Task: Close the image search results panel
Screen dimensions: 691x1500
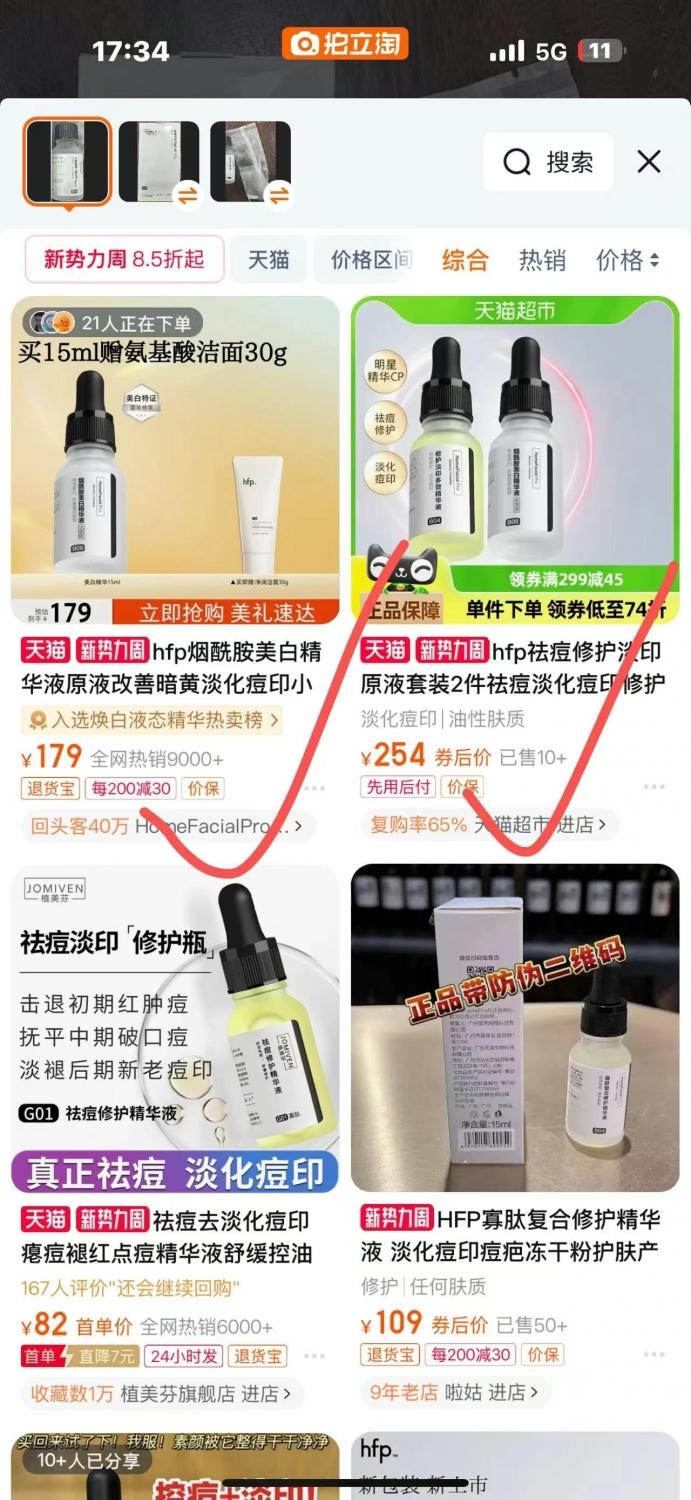Action: (x=649, y=162)
